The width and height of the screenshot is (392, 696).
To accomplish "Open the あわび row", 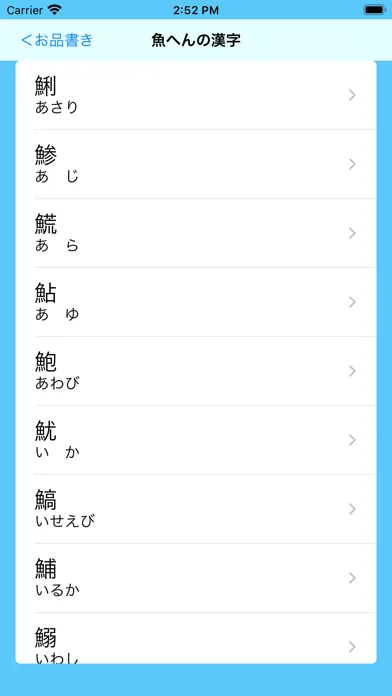I will [196, 371].
